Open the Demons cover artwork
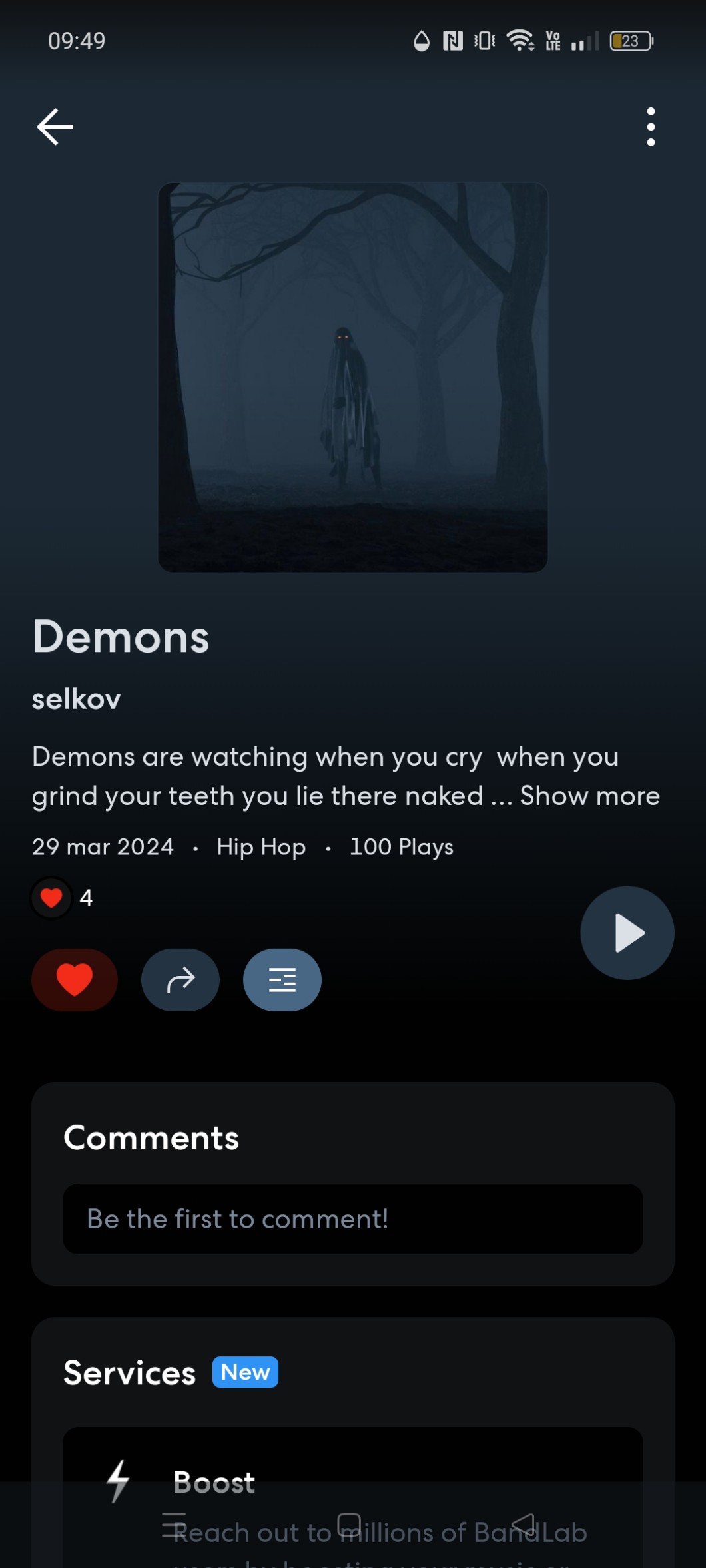Screen dimensions: 706x1568 [x=352, y=377]
